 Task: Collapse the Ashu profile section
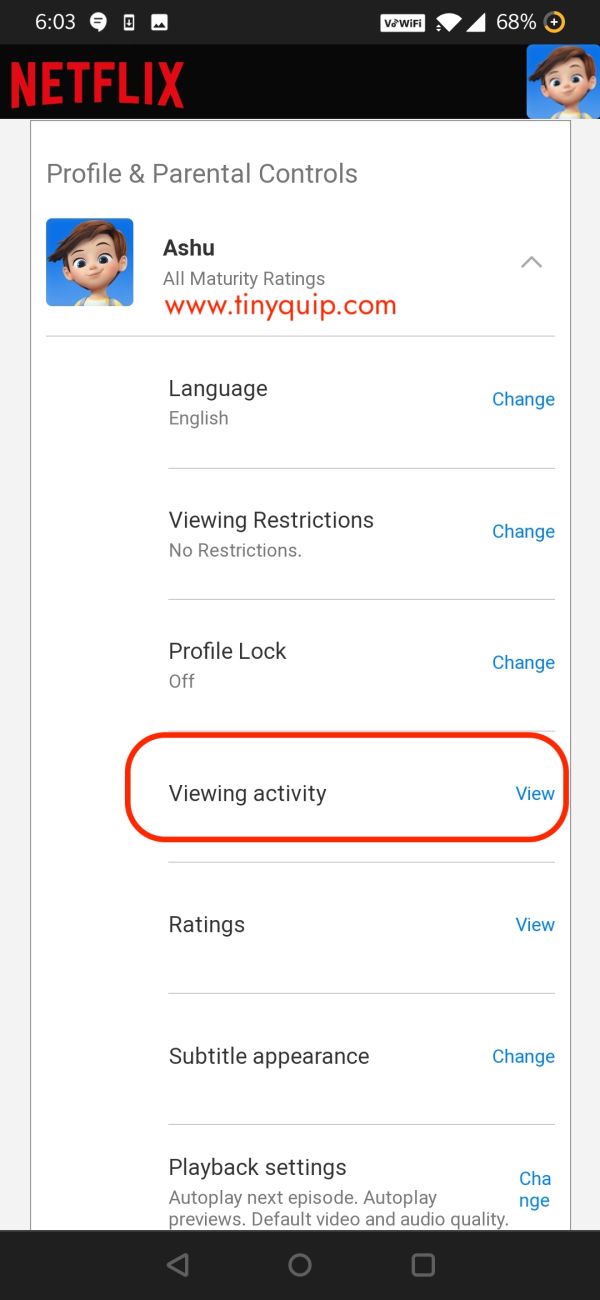pos(531,263)
